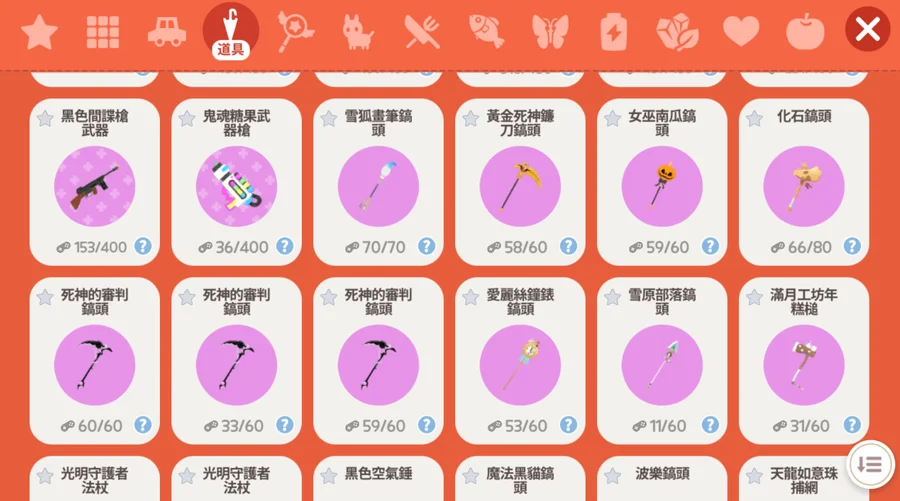Switch to the heart category tab
This screenshot has height=501, width=900.
[x=741, y=32]
